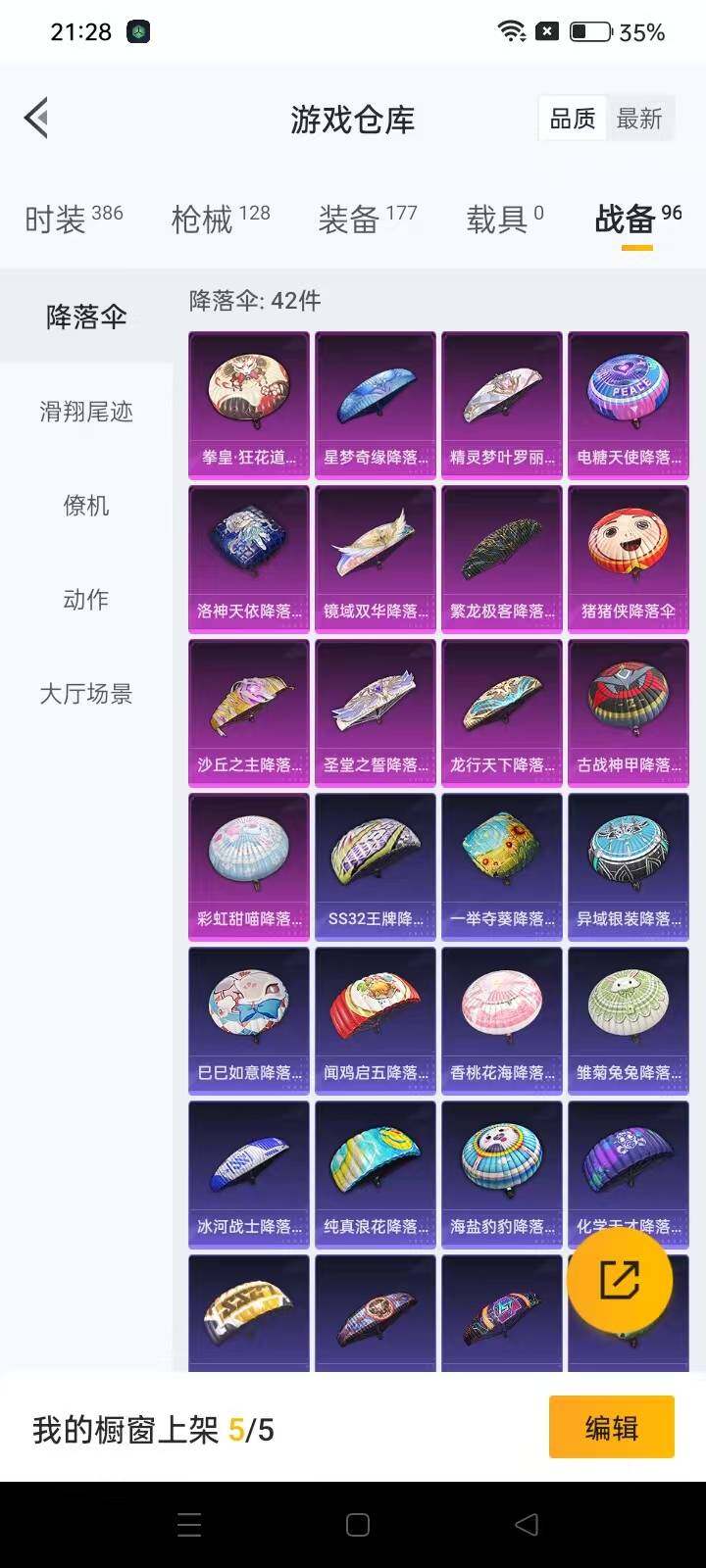
Task: Select 滑翔尾迹 in the left sidebar
Action: coord(86,413)
